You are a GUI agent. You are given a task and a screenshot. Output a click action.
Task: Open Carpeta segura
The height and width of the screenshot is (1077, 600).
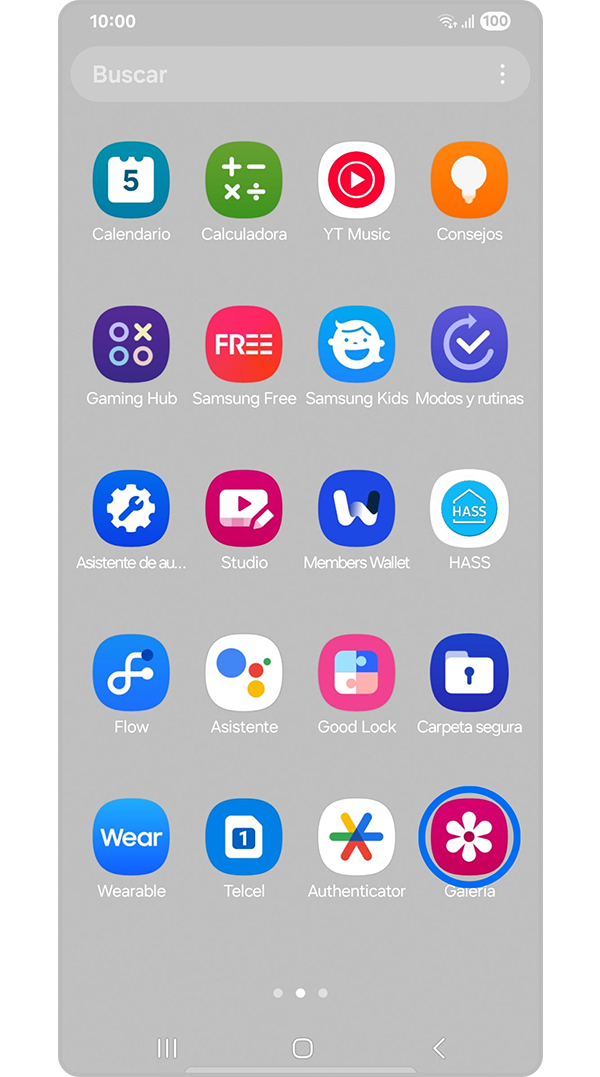click(469, 673)
